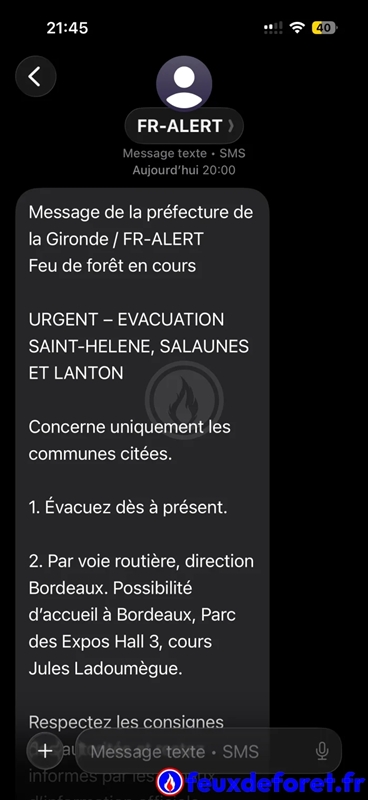Image resolution: width=368 pixels, height=800 pixels.
Task: Go back to the messages list
Action: pos(35,77)
